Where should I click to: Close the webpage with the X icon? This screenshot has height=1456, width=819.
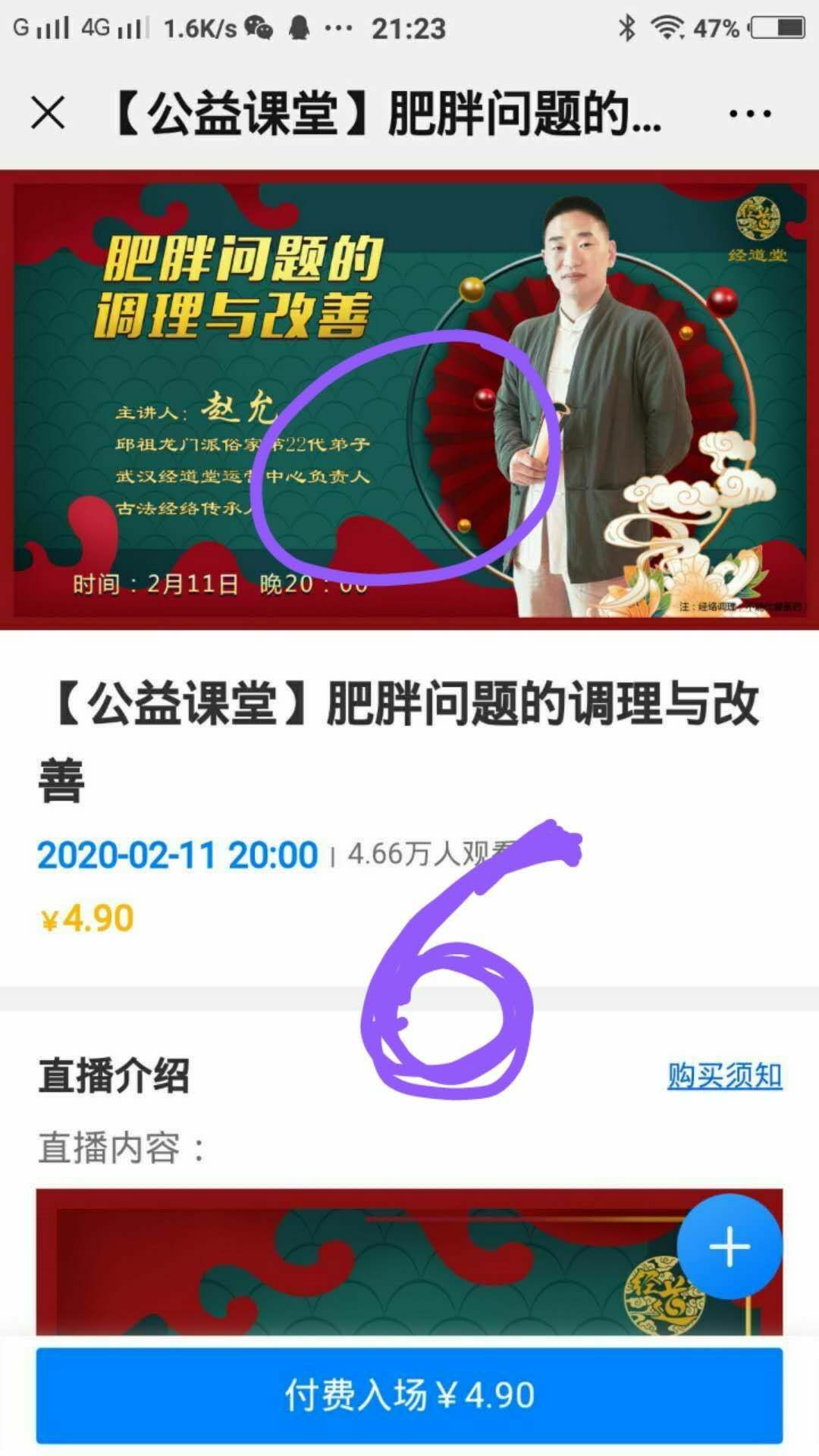click(x=48, y=114)
